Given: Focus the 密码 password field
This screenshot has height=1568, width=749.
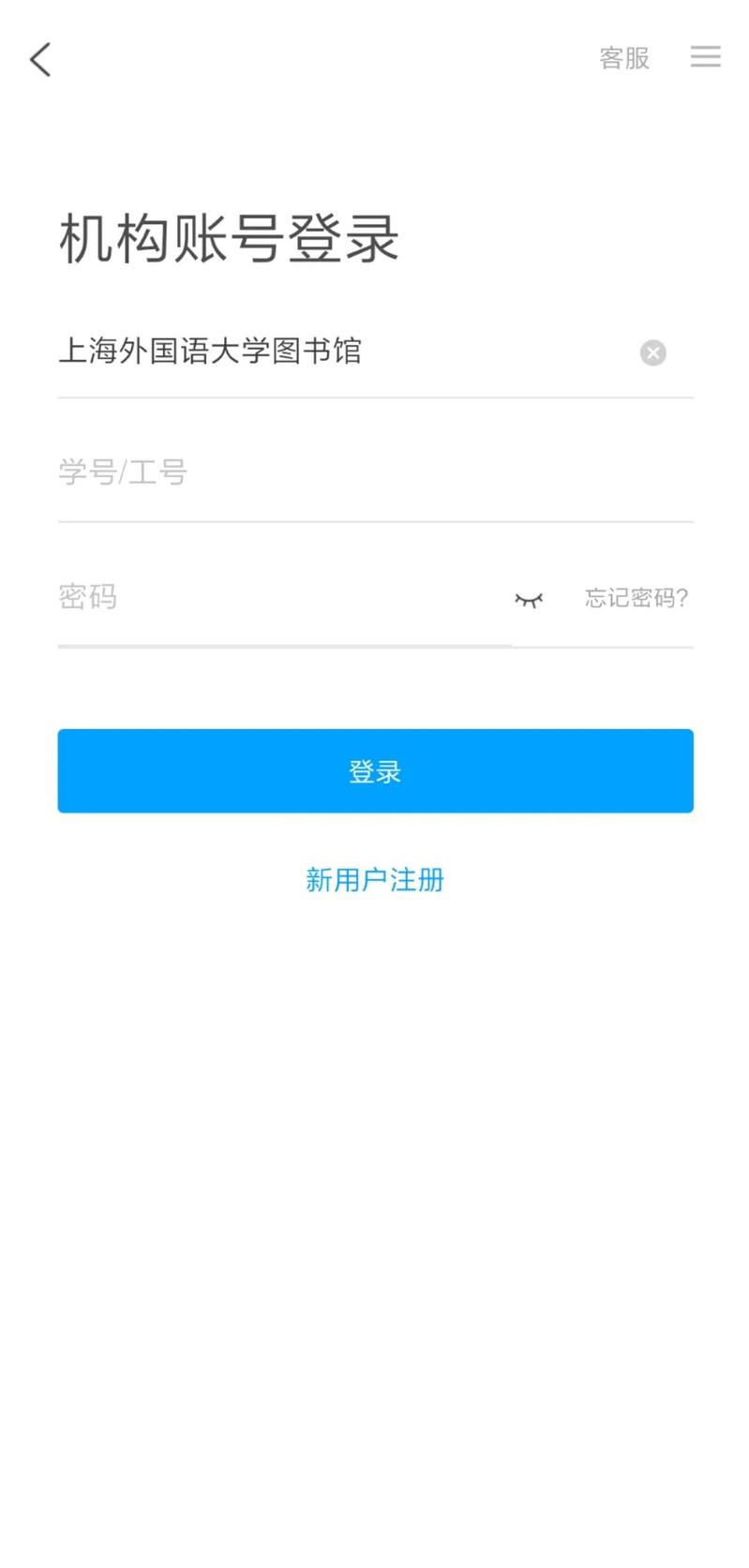Looking at the screenshot, I should pos(281,597).
